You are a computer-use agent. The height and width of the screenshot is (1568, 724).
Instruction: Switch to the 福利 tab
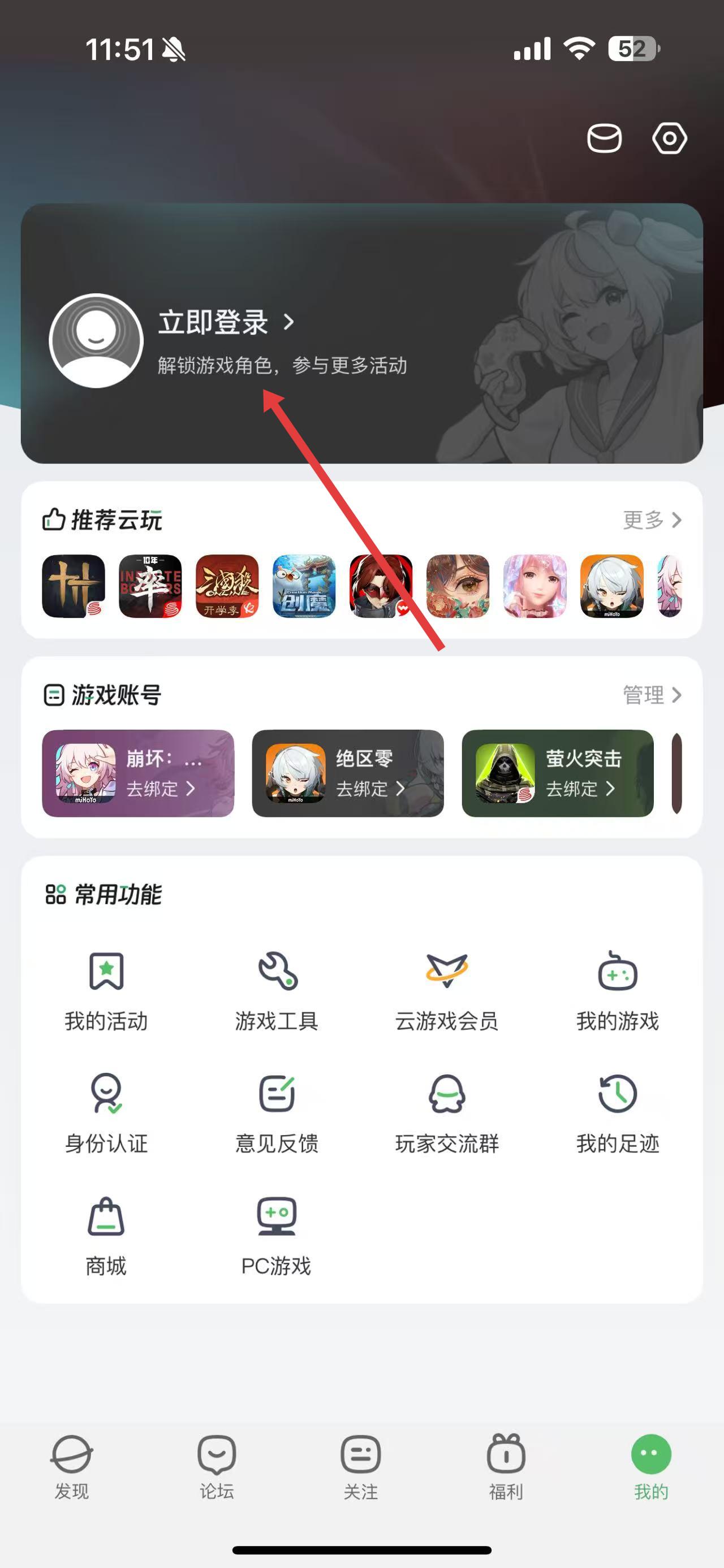click(x=506, y=1467)
